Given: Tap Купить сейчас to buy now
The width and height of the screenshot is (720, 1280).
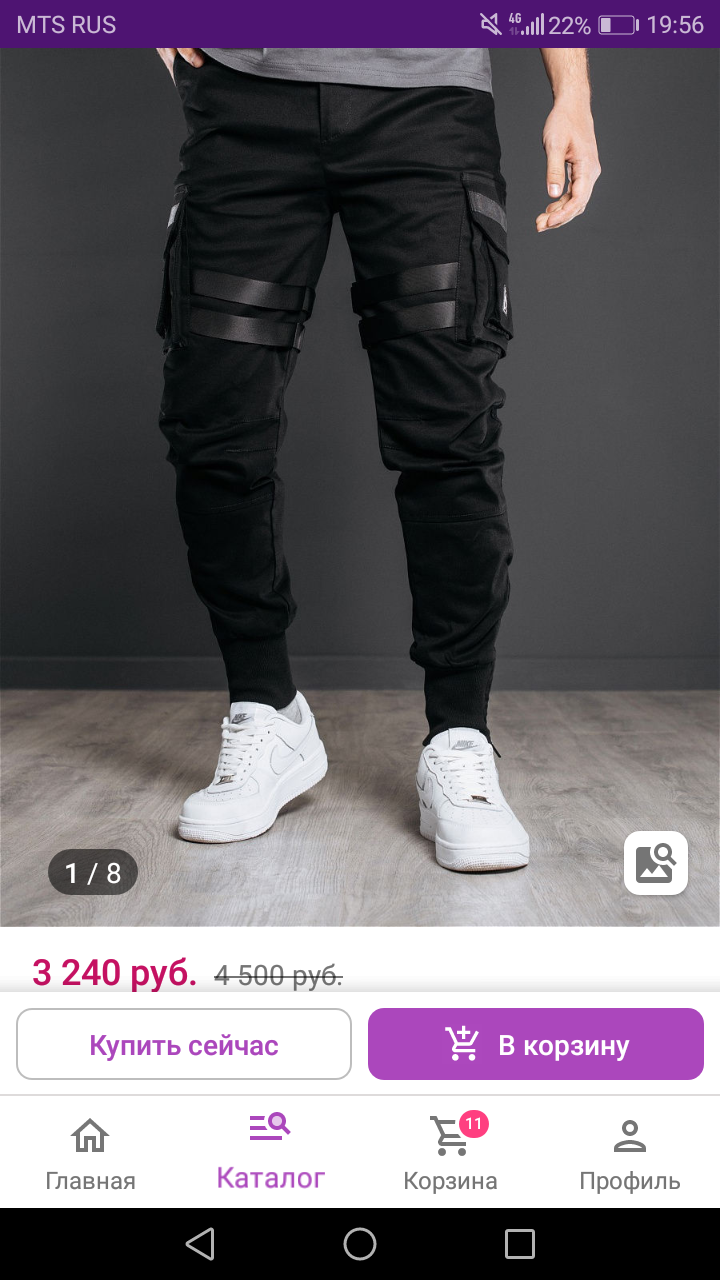Looking at the screenshot, I should [184, 1045].
